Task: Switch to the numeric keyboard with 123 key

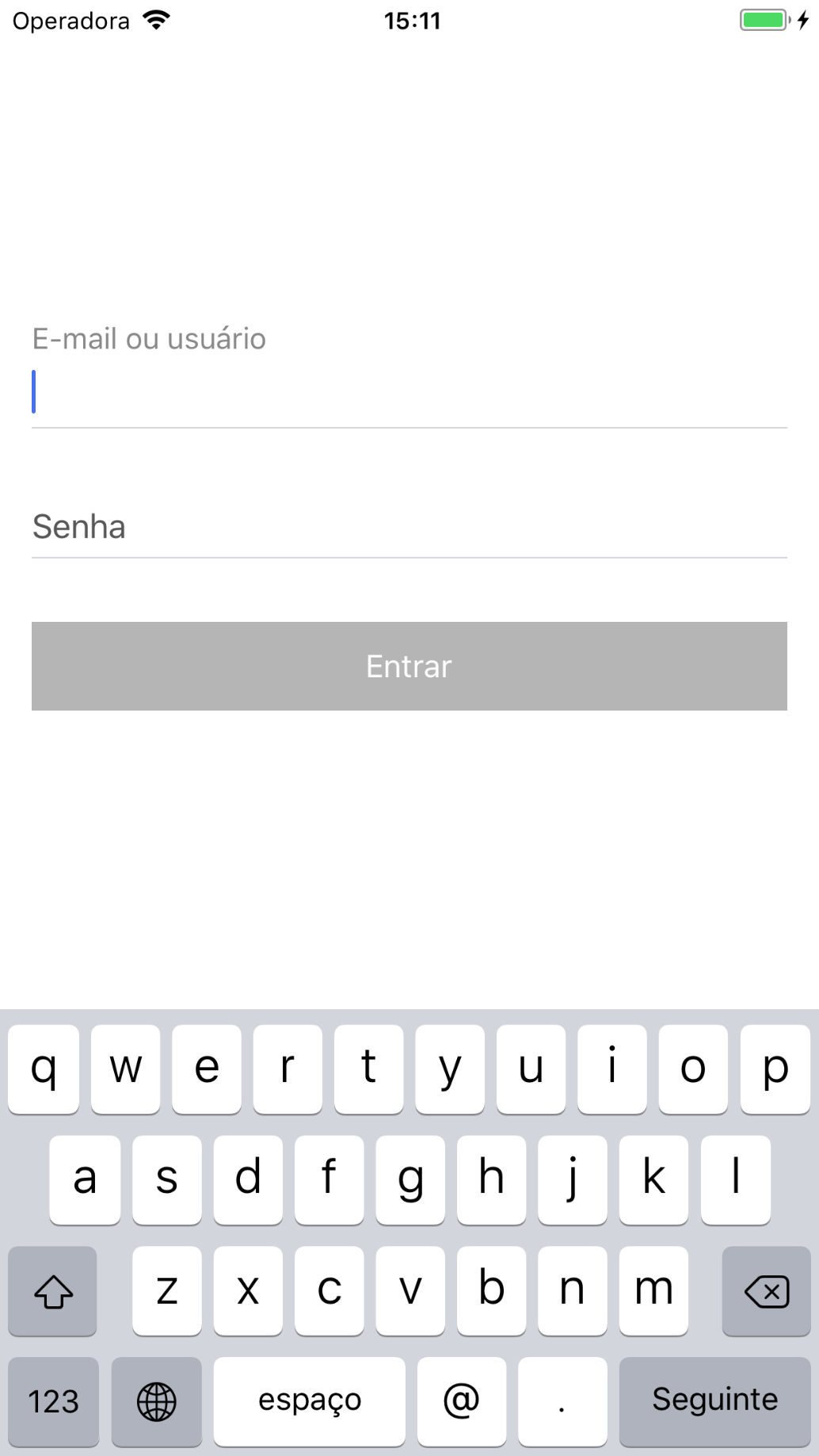Action: point(52,1401)
